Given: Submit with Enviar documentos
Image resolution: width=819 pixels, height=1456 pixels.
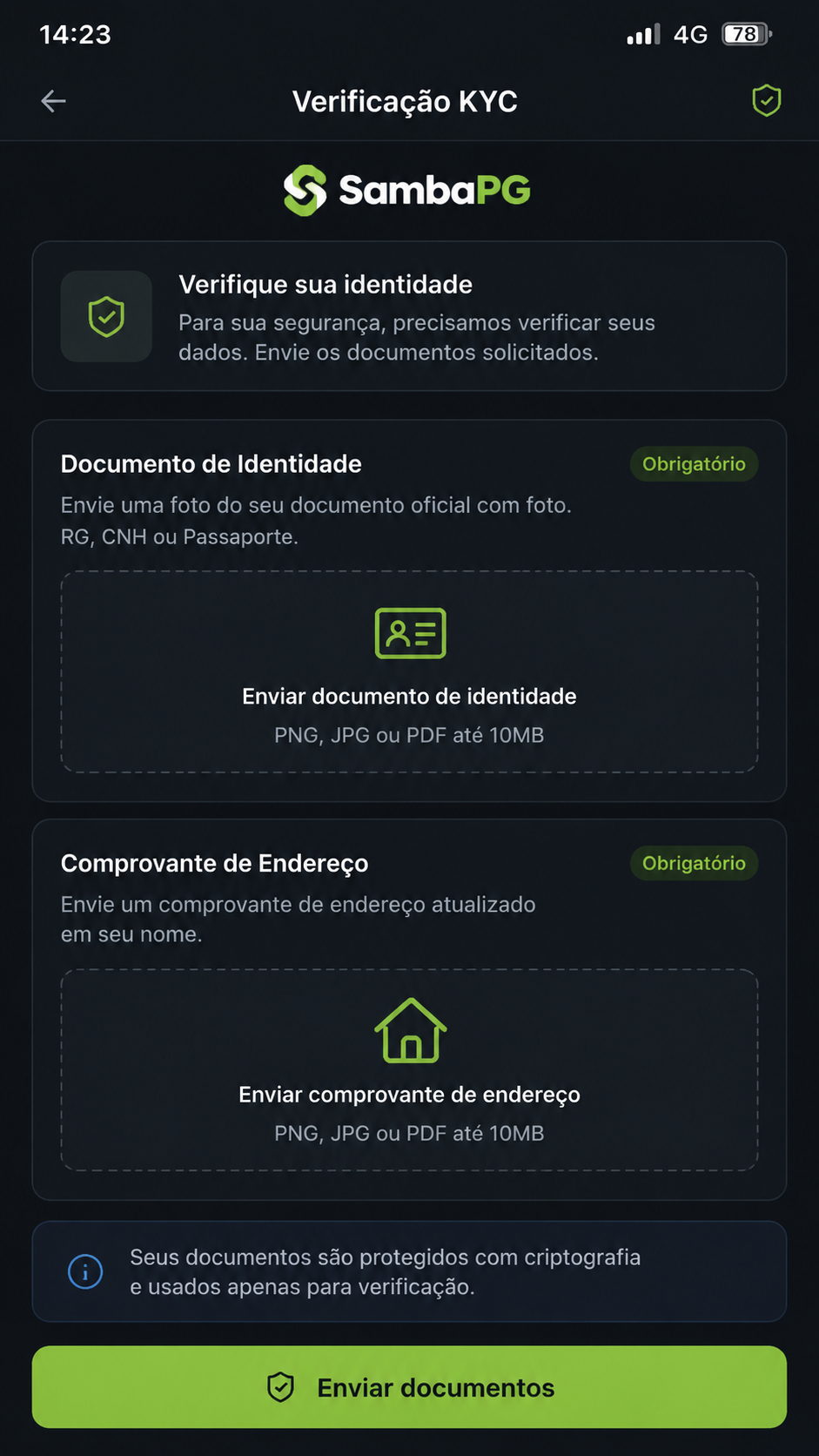Looking at the screenshot, I should [409, 1386].
